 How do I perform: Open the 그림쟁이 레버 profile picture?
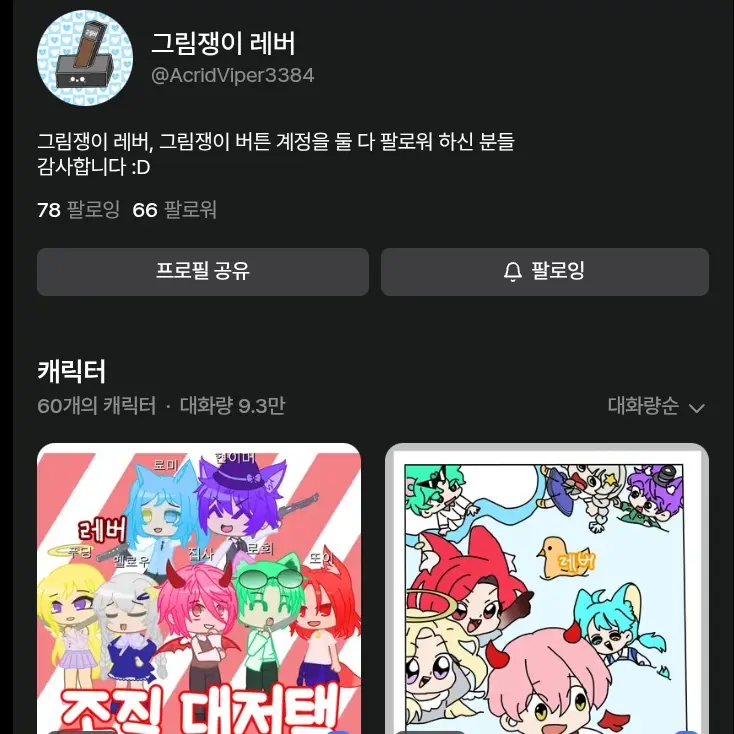tap(85, 58)
